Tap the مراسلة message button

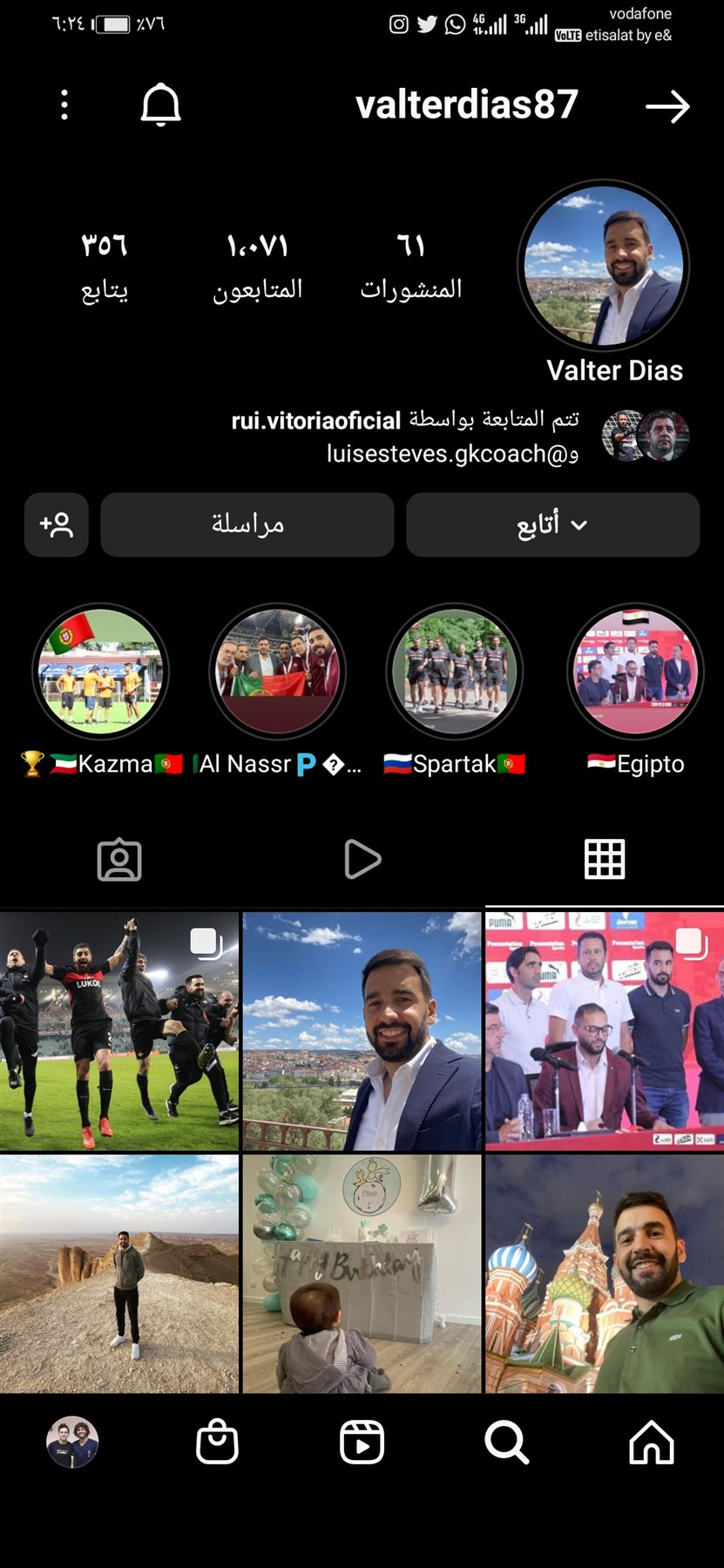[x=247, y=524]
